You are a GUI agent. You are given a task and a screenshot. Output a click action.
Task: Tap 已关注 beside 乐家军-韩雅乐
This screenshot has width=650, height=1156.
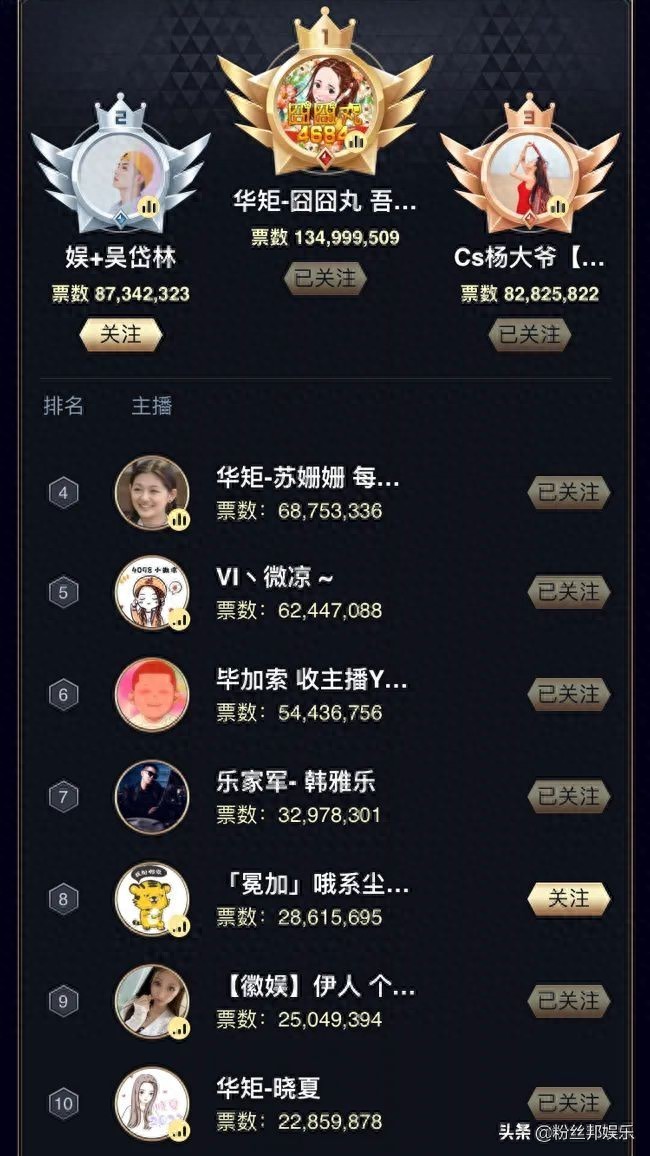(x=568, y=796)
